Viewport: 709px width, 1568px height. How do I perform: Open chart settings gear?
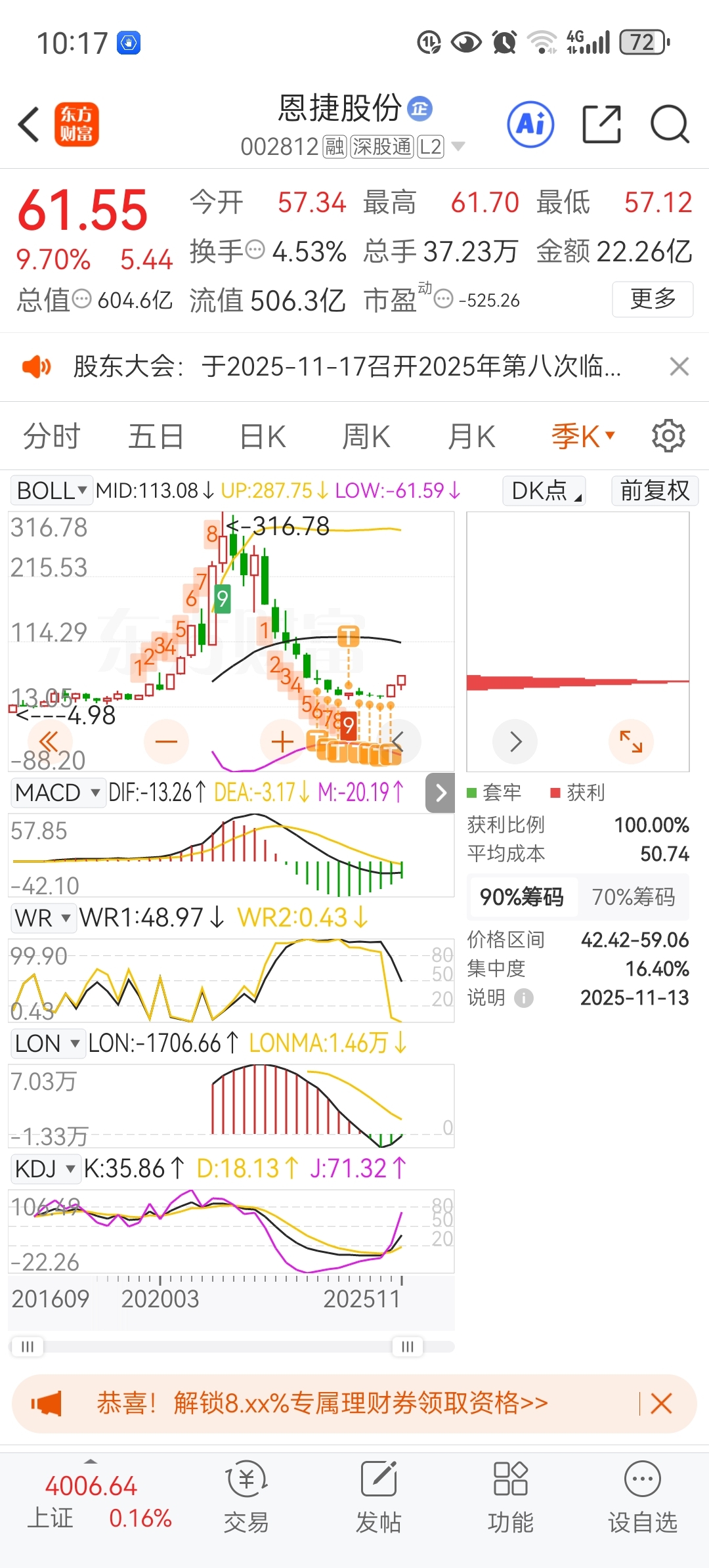pos(668,436)
